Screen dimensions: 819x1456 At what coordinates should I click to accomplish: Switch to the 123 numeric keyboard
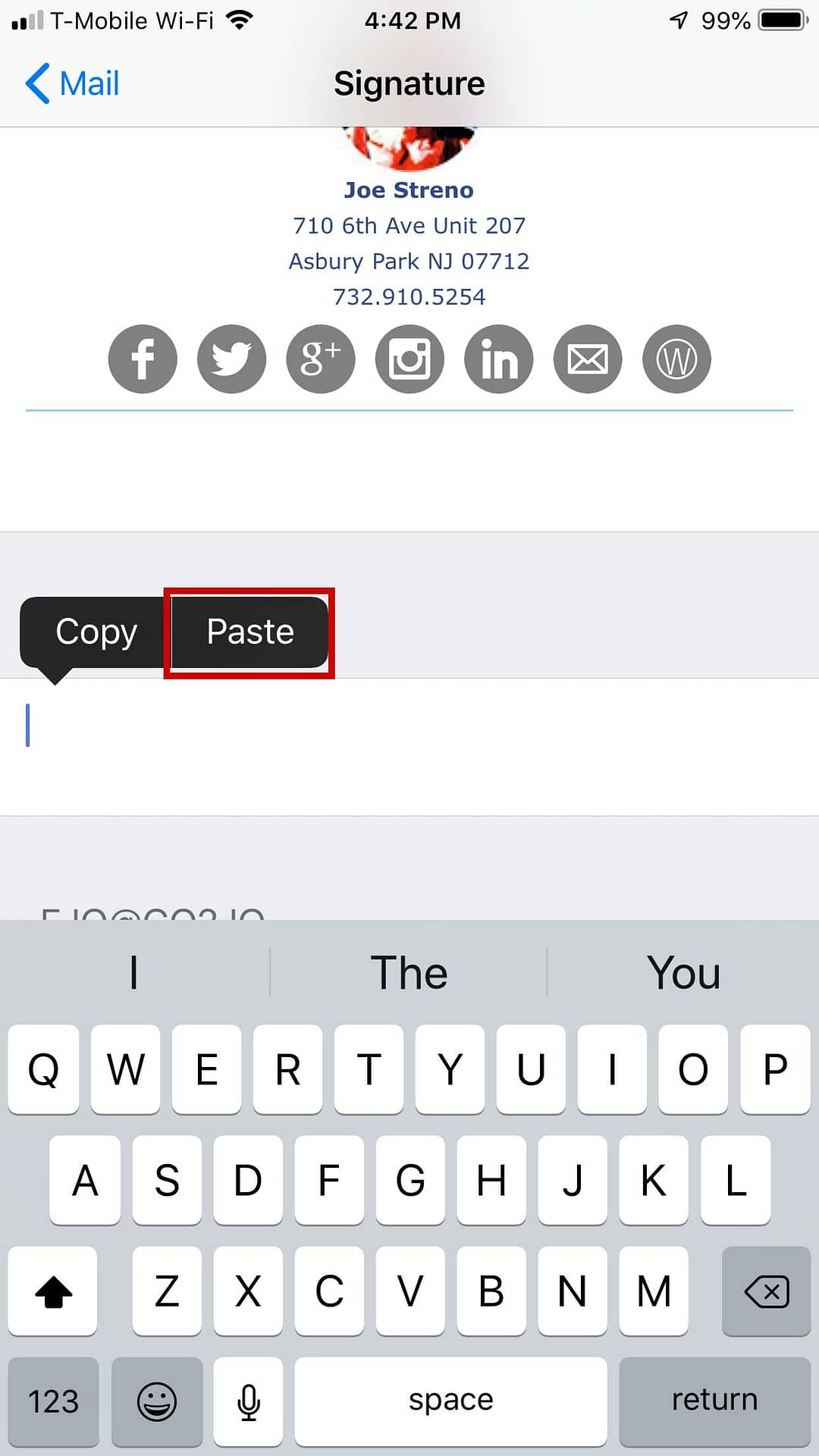(x=53, y=1401)
